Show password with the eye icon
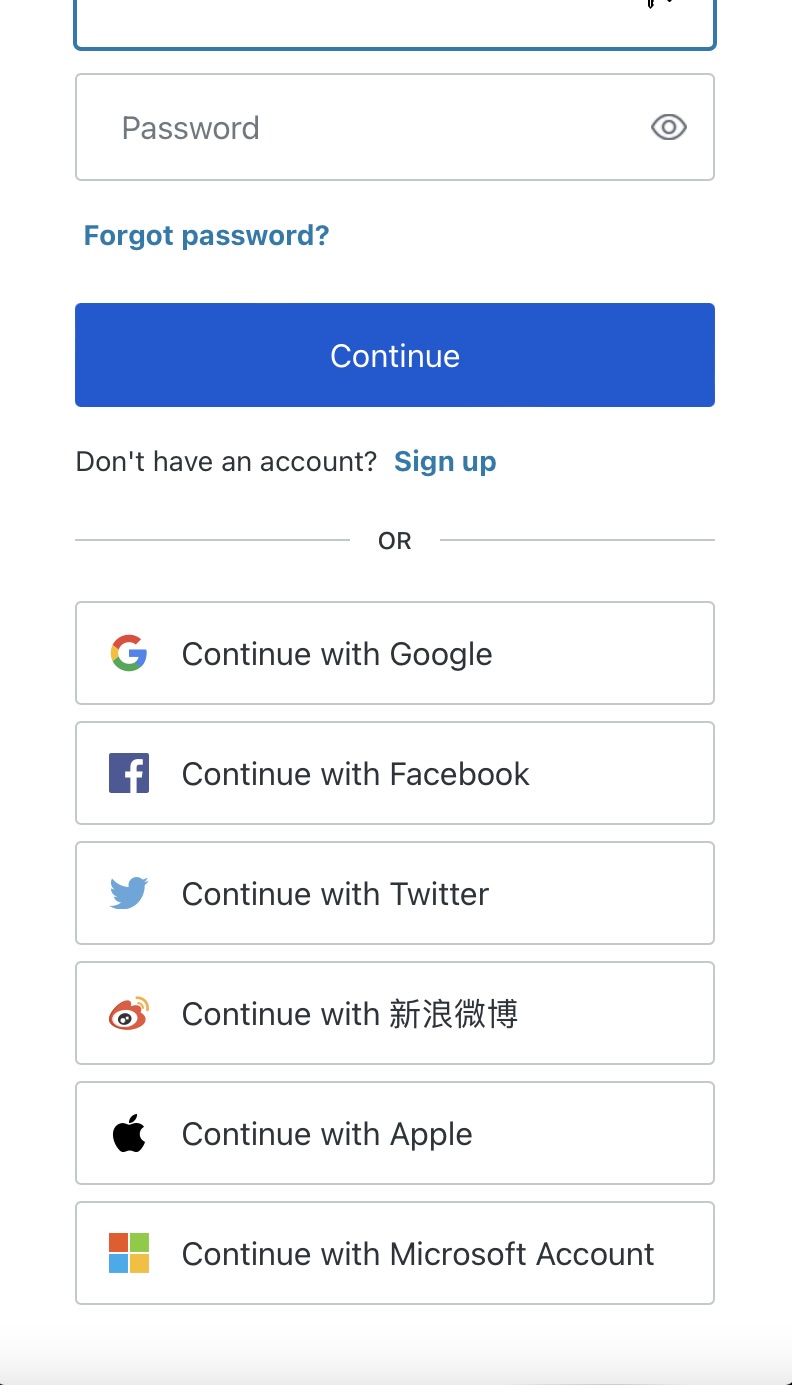 (x=668, y=127)
